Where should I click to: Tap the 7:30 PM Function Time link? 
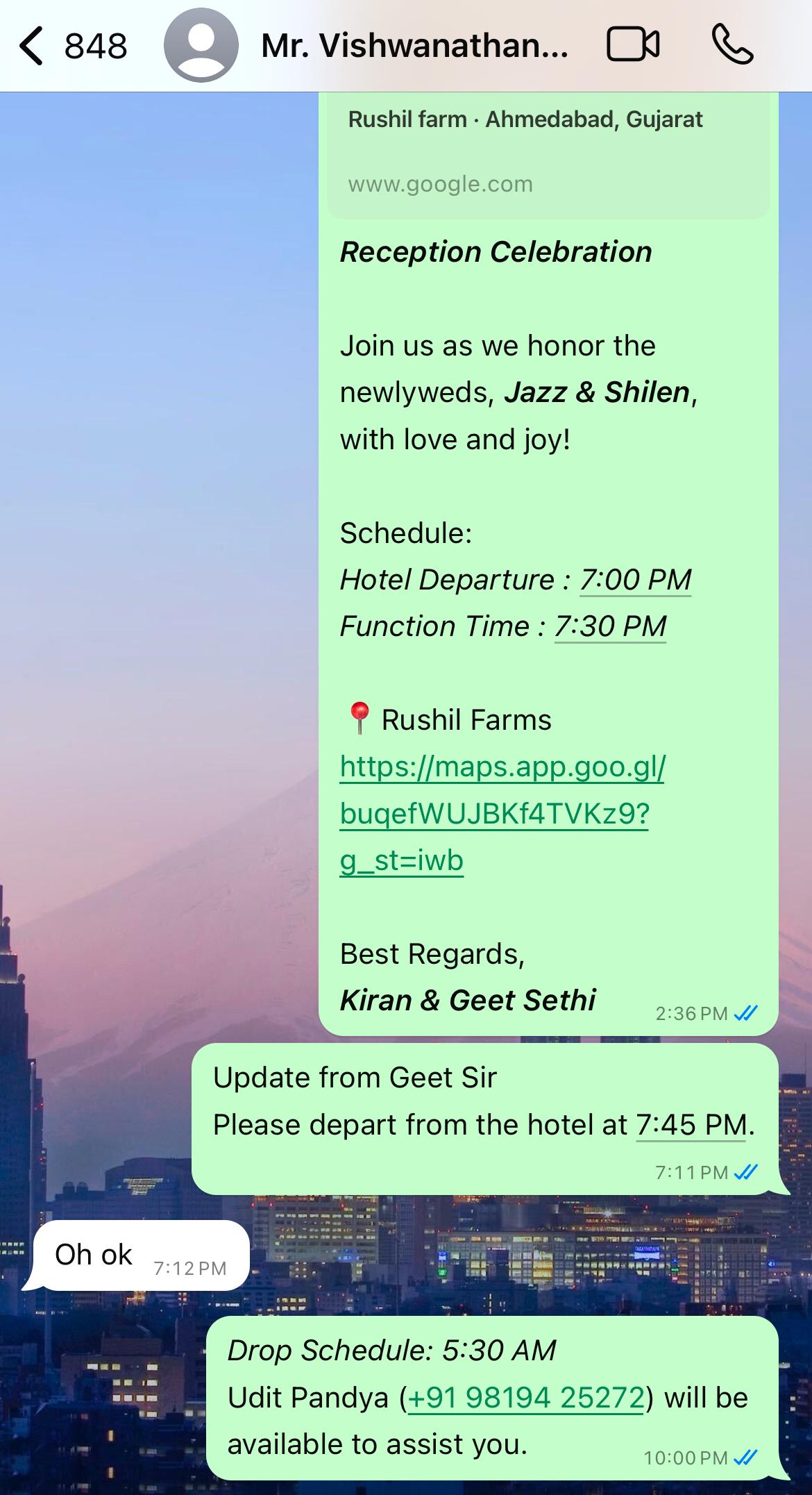(610, 626)
